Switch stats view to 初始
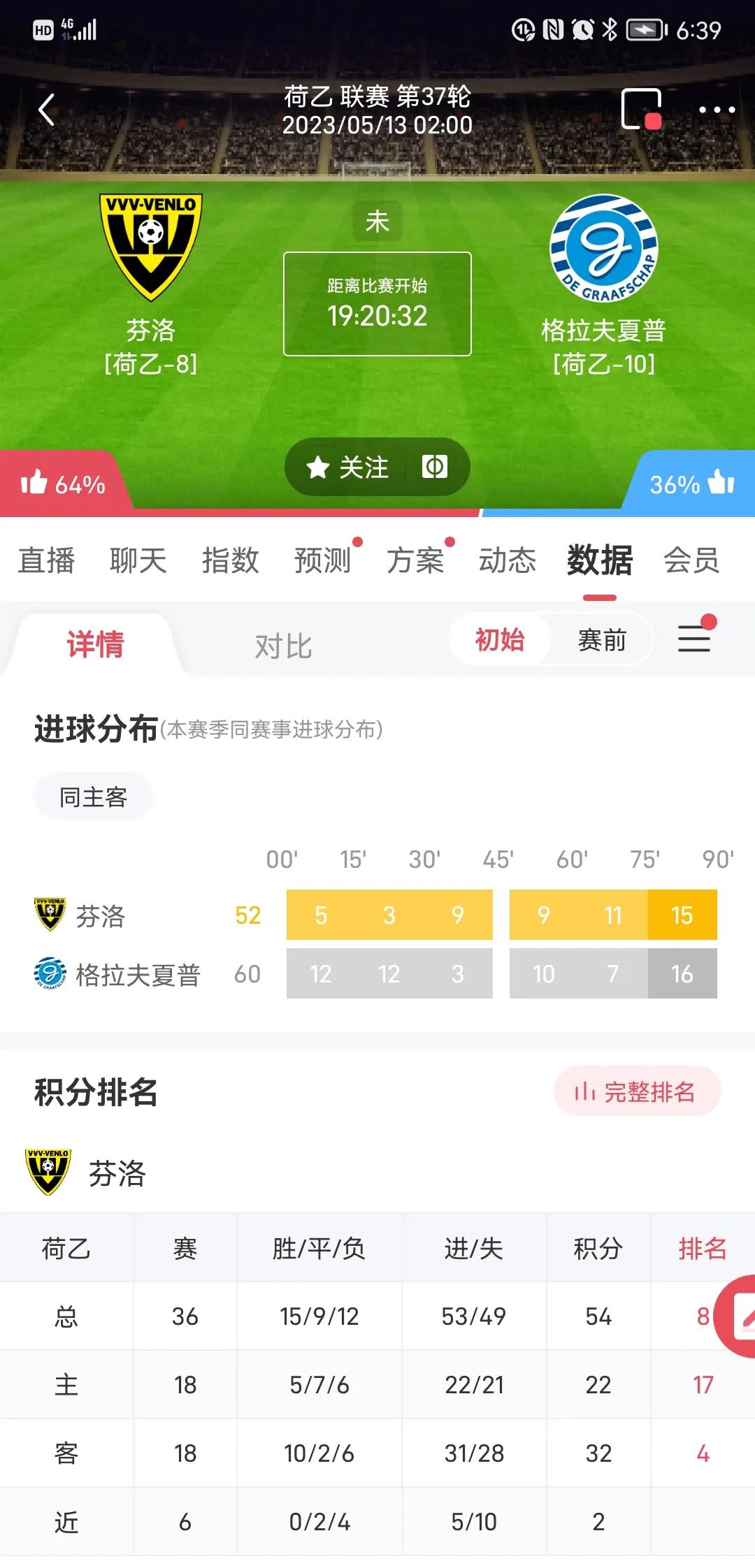755x1568 pixels. (x=501, y=639)
